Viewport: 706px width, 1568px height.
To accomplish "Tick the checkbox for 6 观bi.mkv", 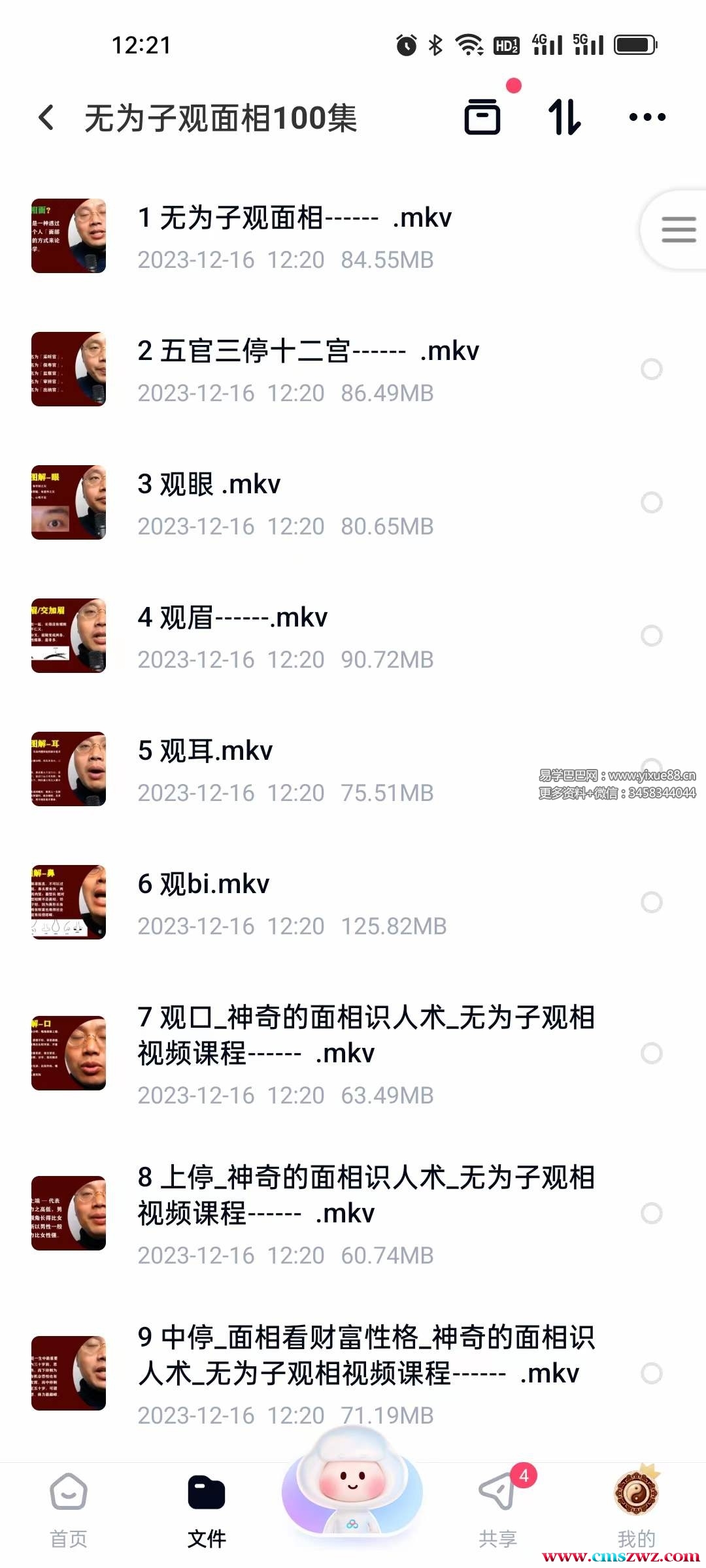I will (x=651, y=902).
